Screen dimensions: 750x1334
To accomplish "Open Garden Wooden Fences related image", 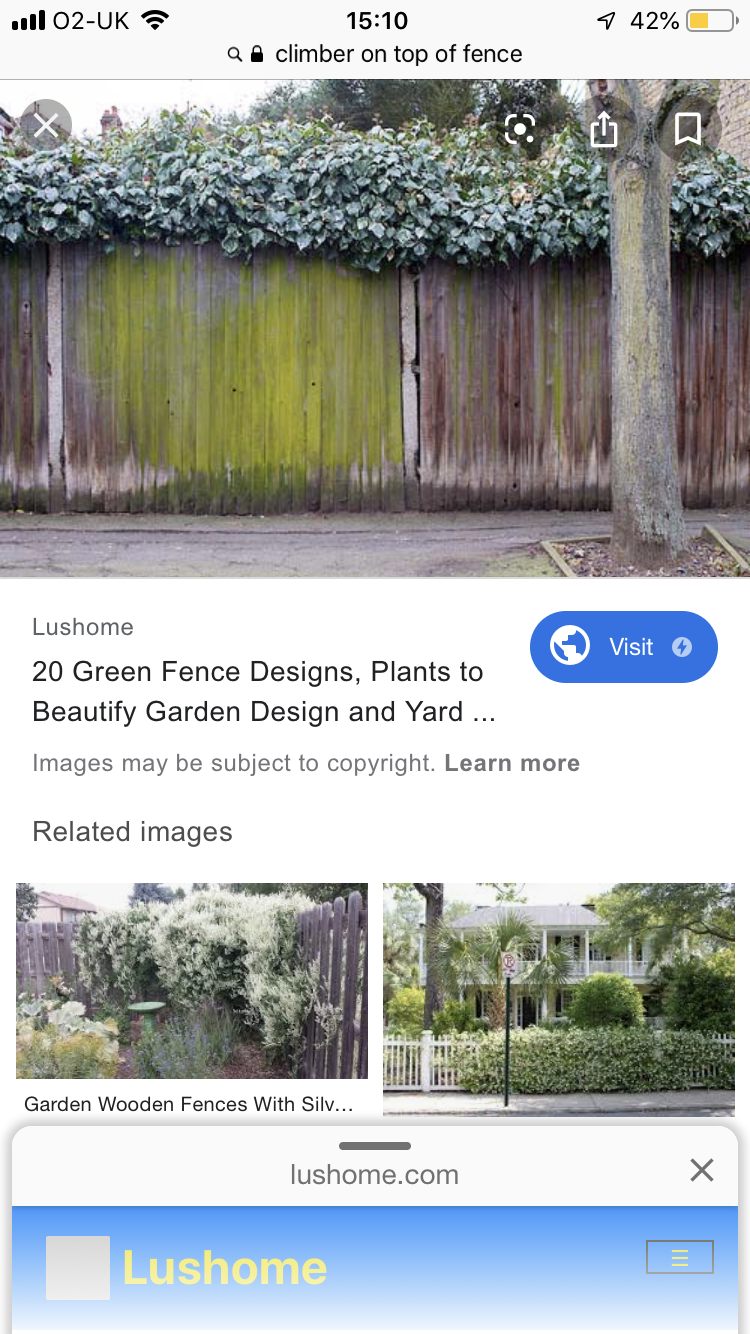I will (192, 981).
